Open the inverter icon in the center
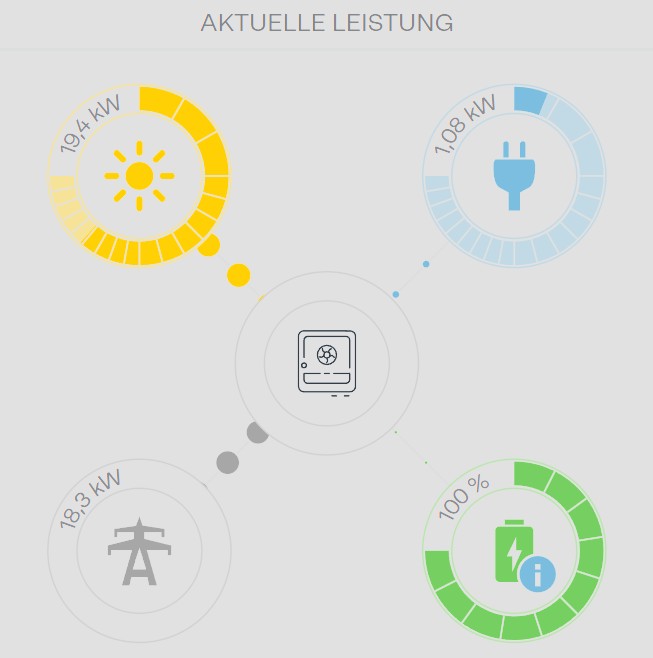Viewport: 653px width, 658px height. point(326,362)
